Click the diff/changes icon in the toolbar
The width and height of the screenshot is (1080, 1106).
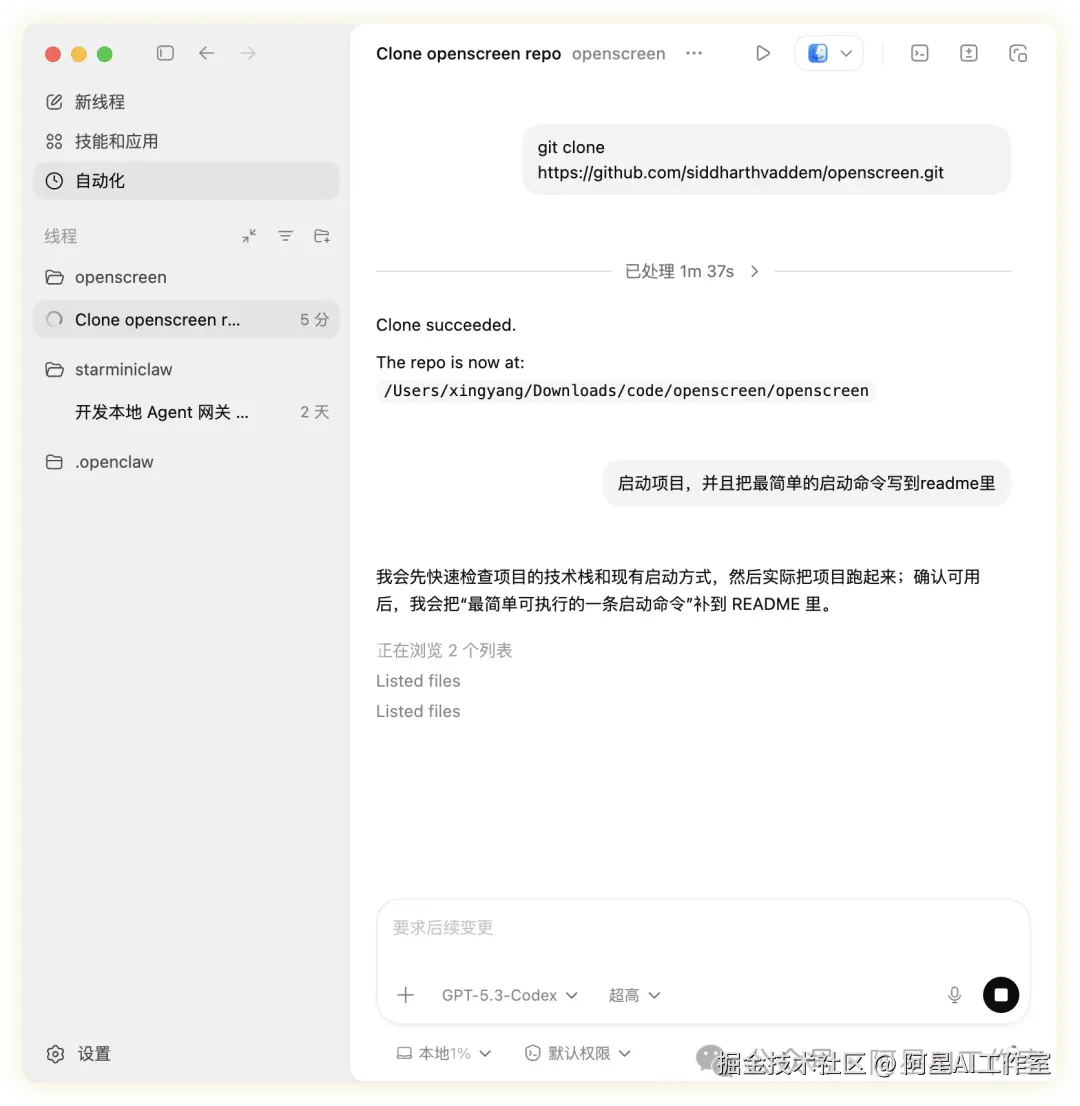[x=968, y=53]
